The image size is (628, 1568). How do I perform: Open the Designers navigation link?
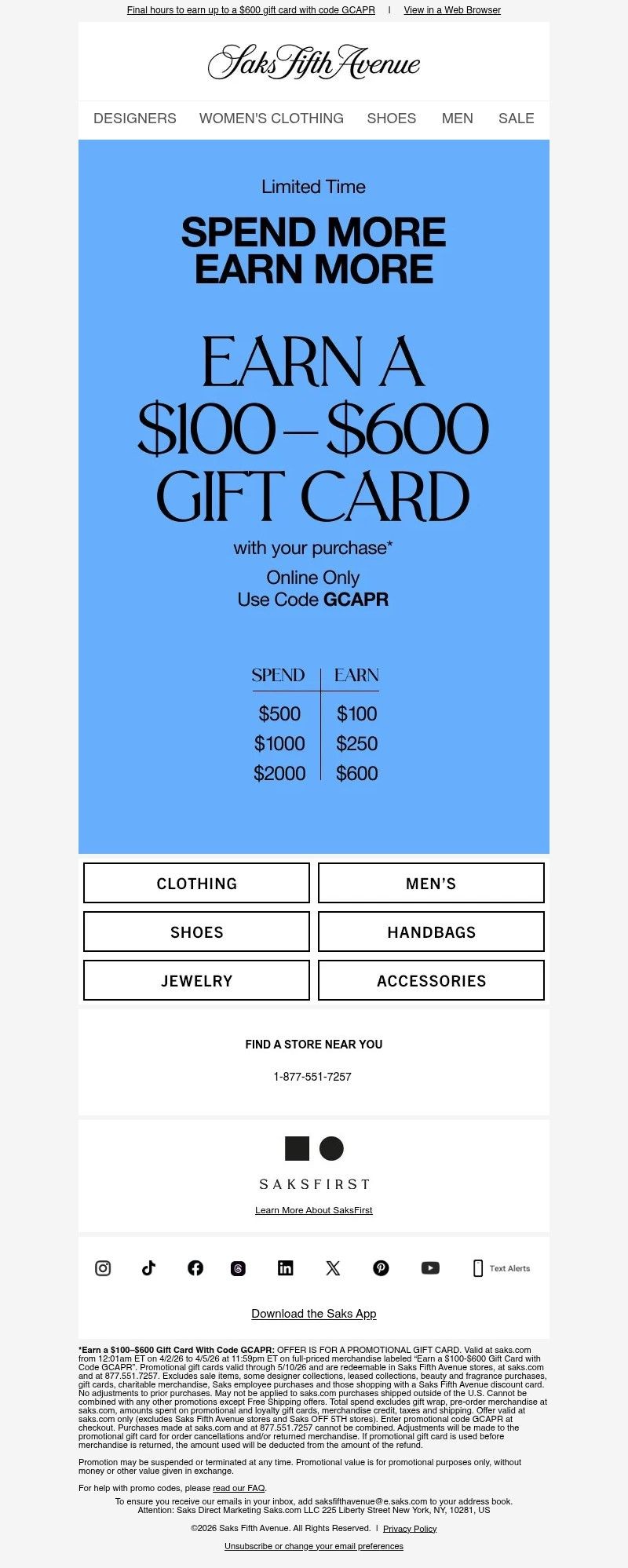click(135, 119)
